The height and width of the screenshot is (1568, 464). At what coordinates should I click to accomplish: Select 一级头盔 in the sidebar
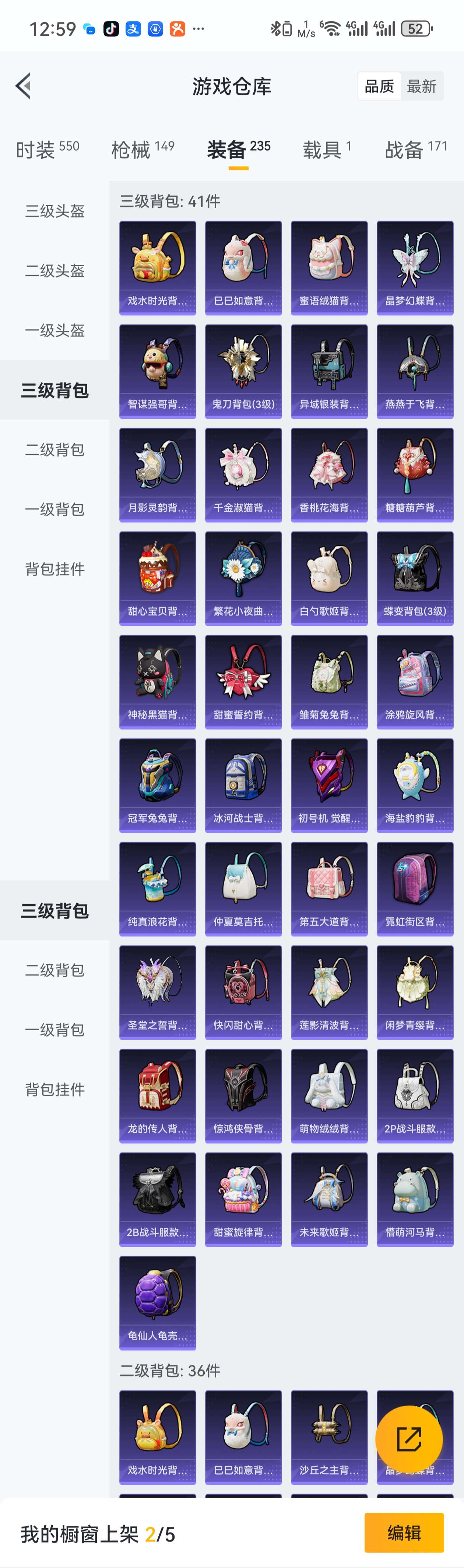(x=55, y=330)
